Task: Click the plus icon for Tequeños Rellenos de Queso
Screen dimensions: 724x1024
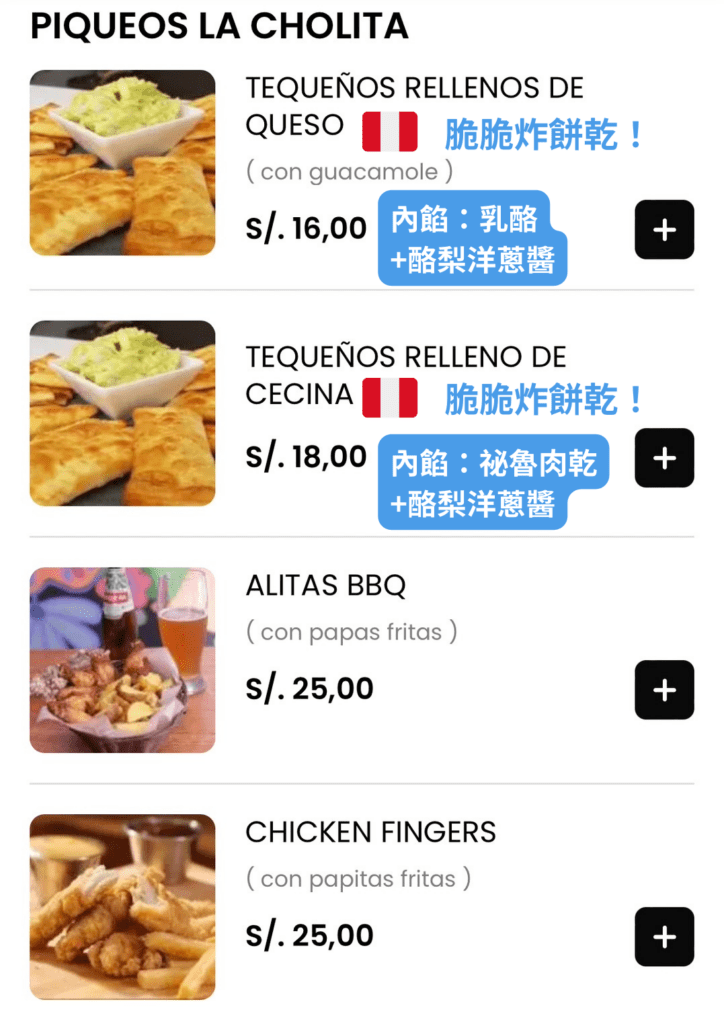Action: point(663,230)
